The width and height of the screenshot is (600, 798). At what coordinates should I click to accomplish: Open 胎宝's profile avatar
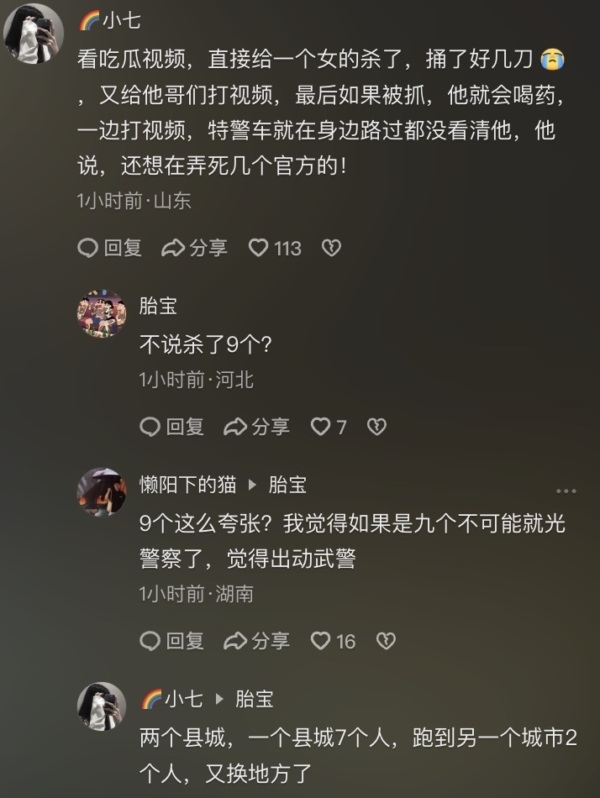click(x=101, y=314)
